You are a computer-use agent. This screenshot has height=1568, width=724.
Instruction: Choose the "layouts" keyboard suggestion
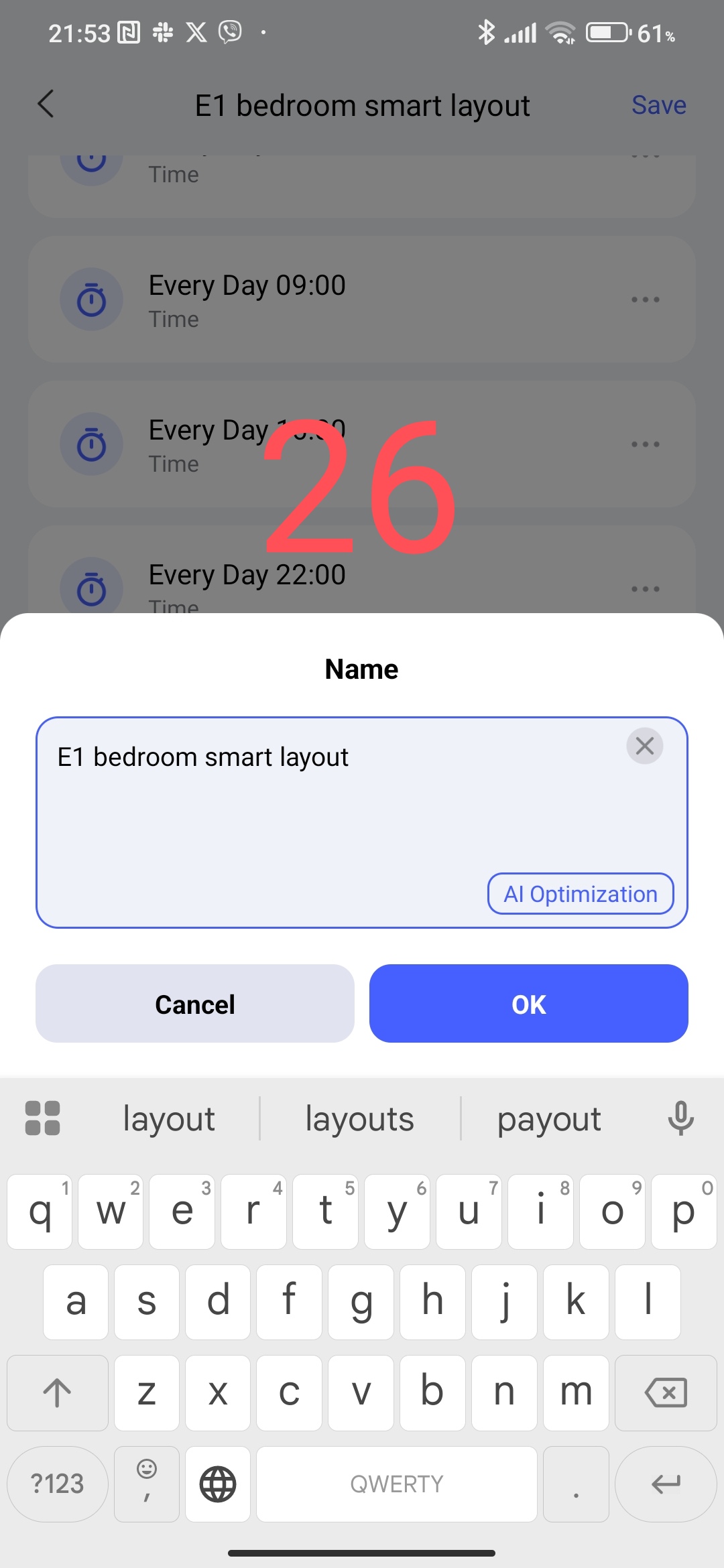(360, 1119)
